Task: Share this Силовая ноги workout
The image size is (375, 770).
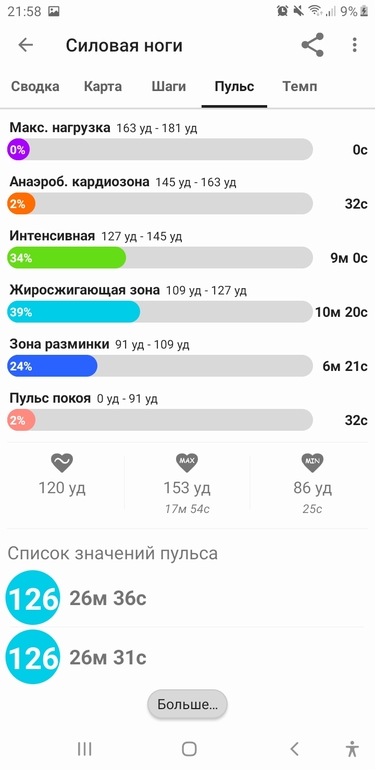Action: 313,45
